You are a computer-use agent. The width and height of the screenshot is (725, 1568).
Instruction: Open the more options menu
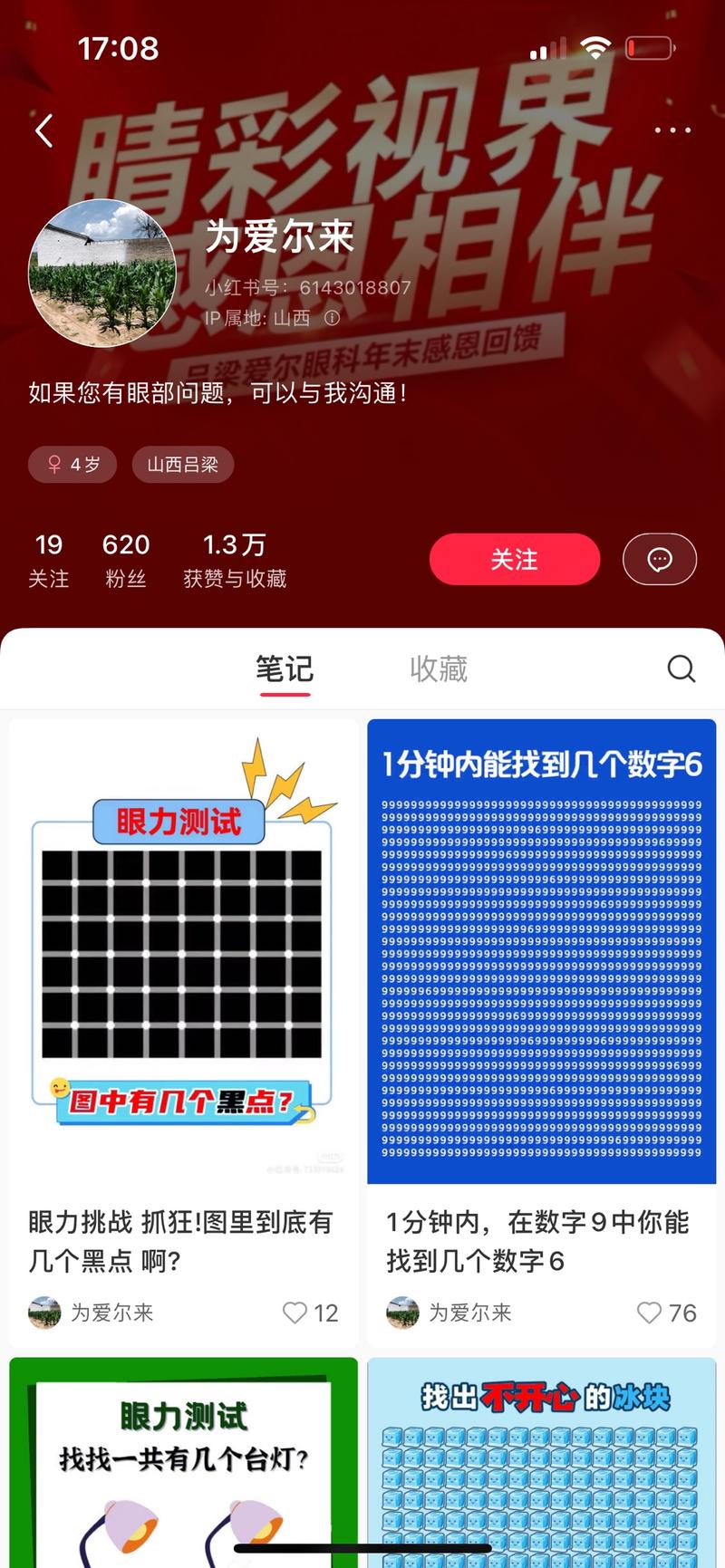tap(672, 130)
